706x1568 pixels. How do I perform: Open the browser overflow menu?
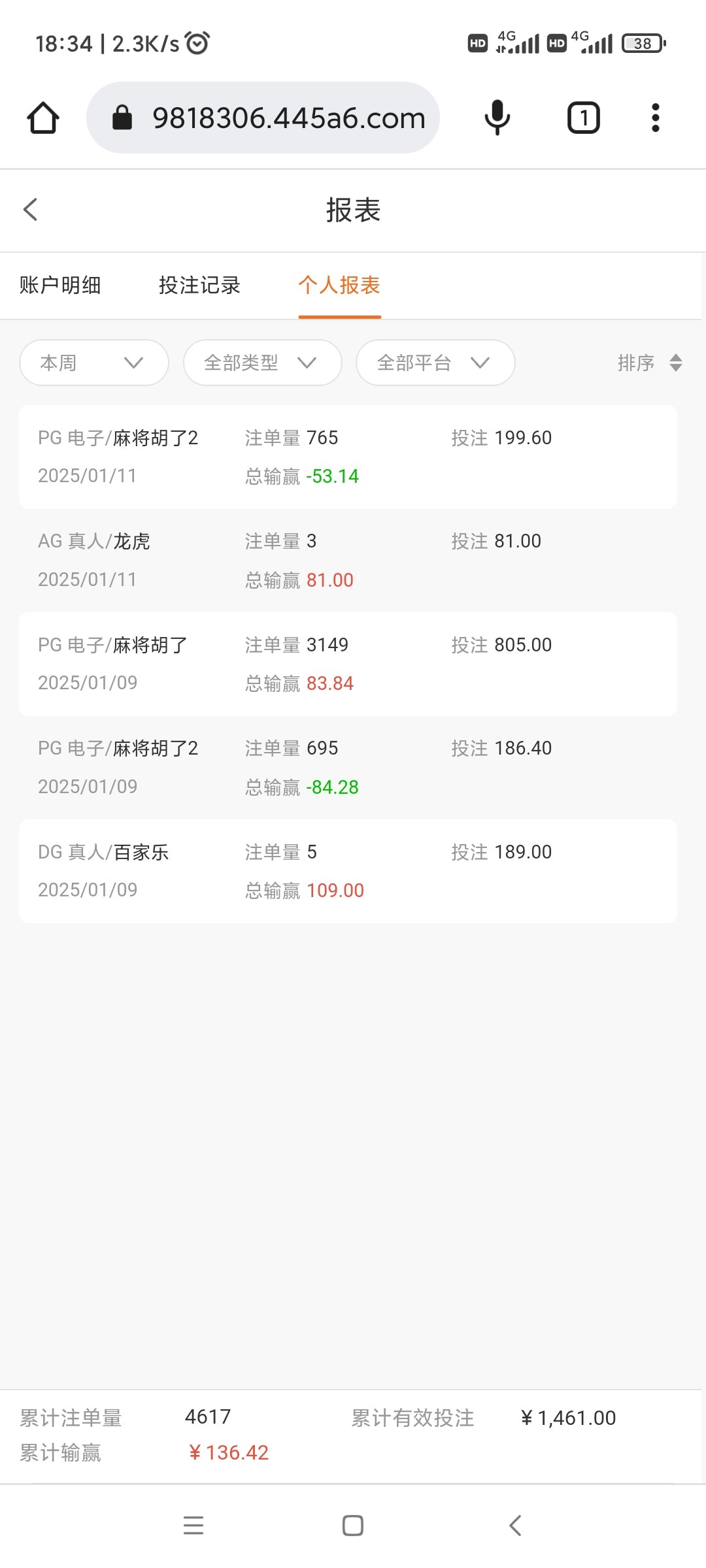click(x=655, y=118)
